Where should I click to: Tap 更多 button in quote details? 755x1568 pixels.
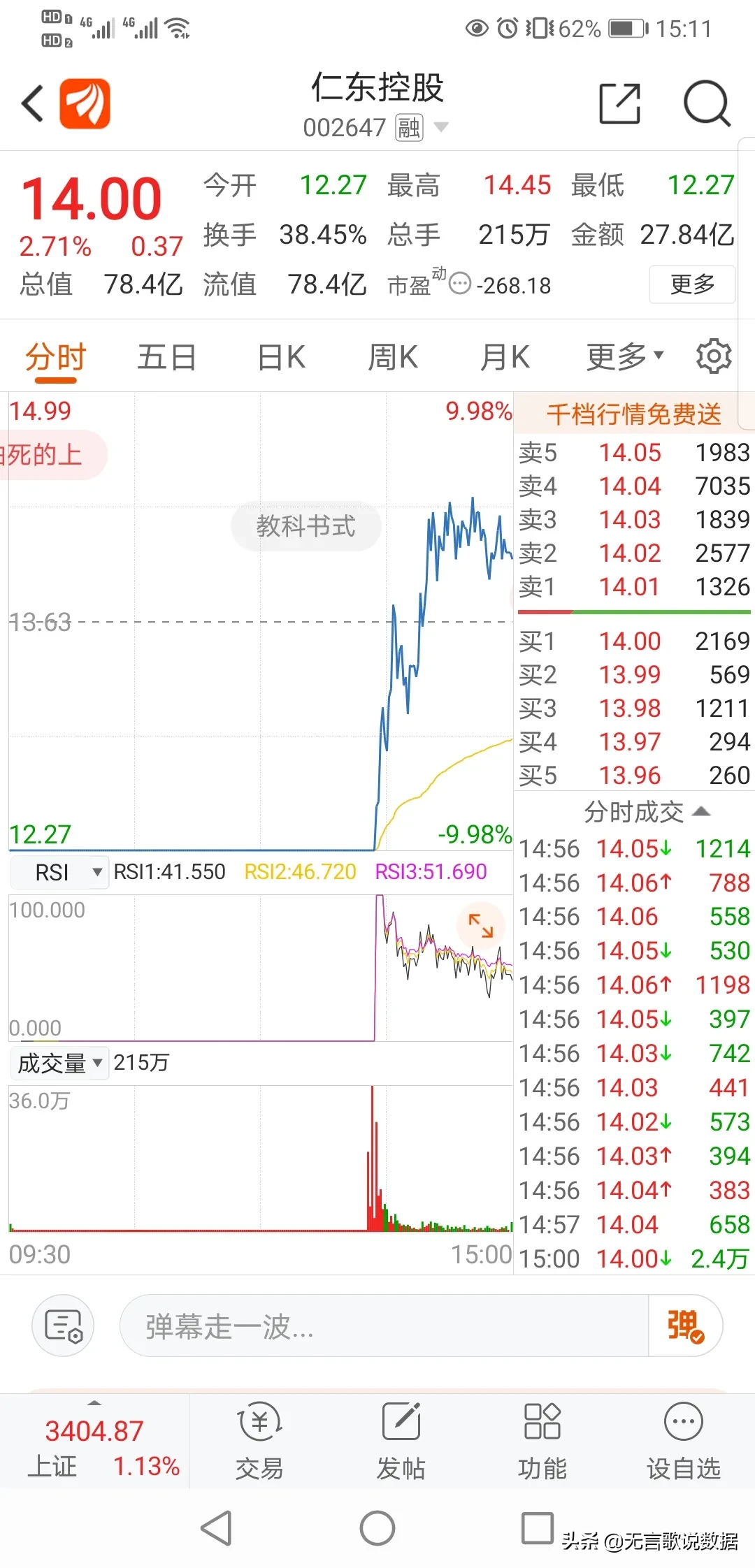(x=691, y=284)
